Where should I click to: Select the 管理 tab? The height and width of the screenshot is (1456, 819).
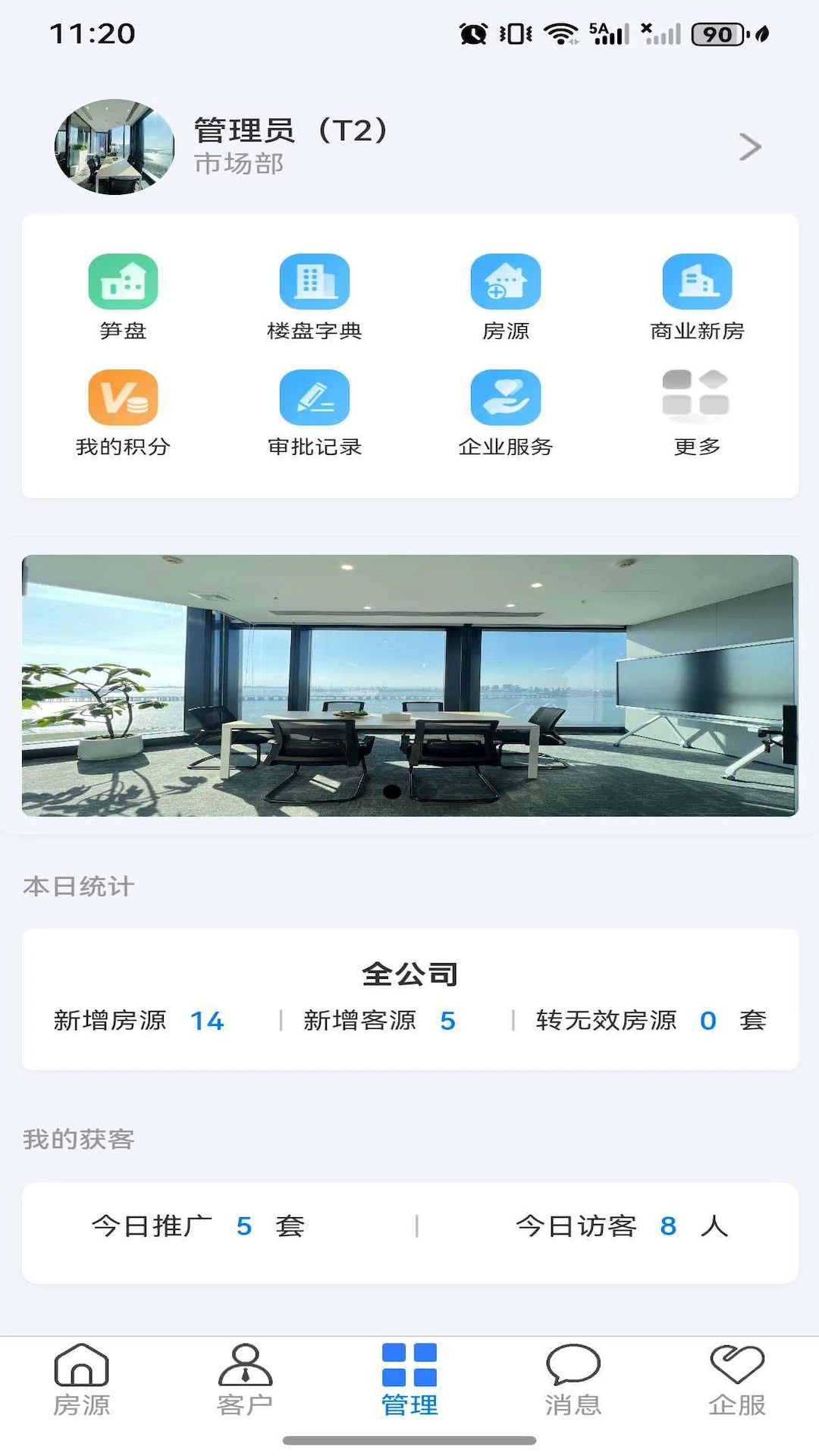[409, 1380]
